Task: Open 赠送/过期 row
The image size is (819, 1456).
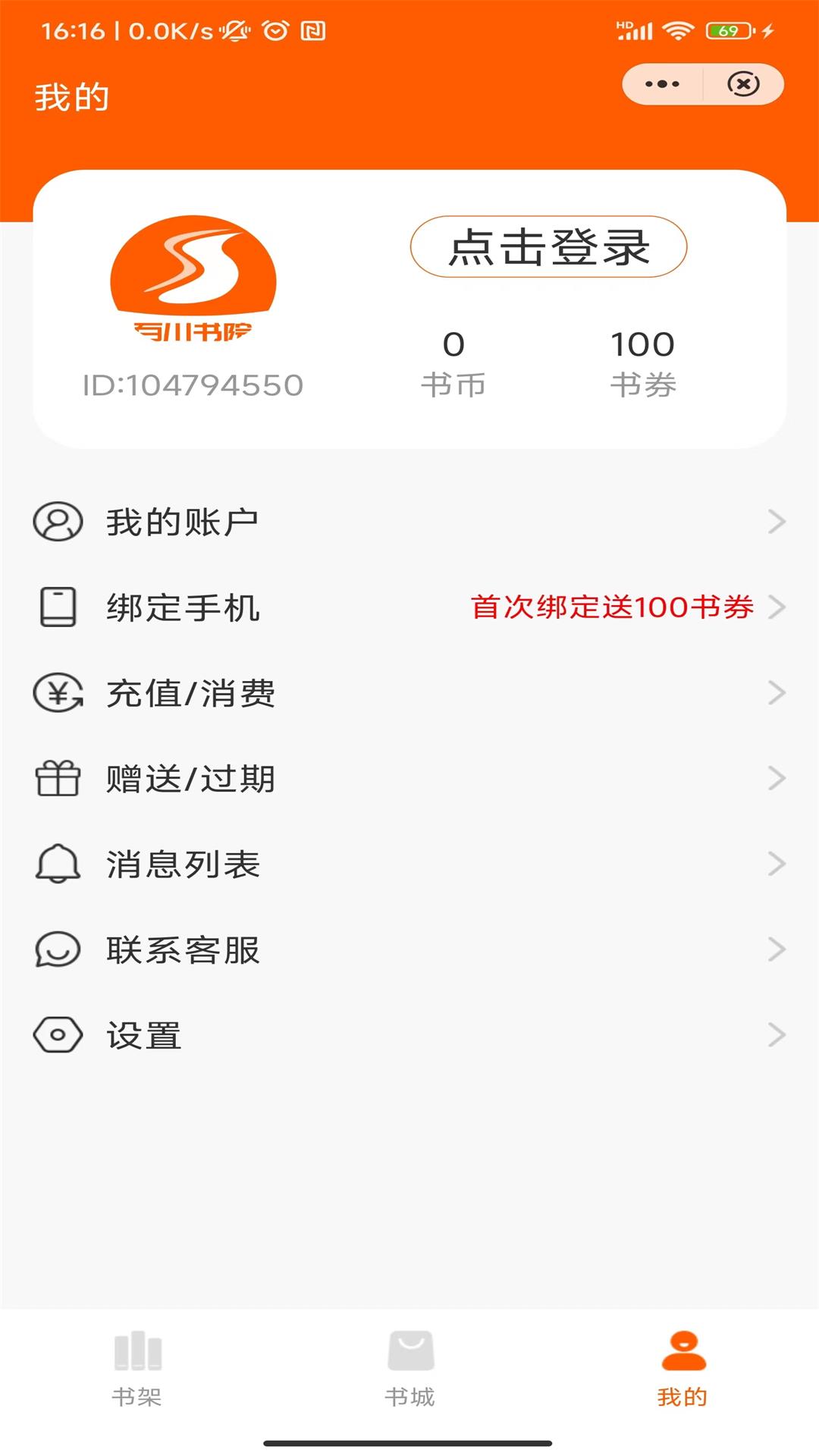Action: pyautogui.click(x=409, y=779)
